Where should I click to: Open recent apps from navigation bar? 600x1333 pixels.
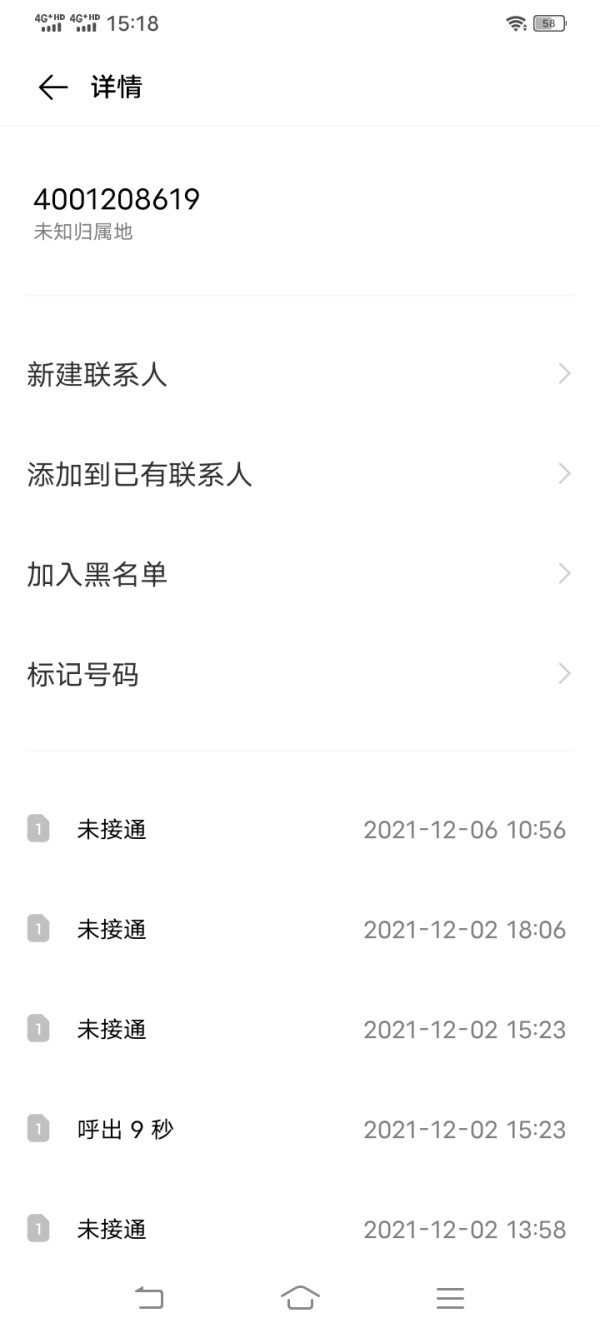pyautogui.click(x=450, y=1298)
